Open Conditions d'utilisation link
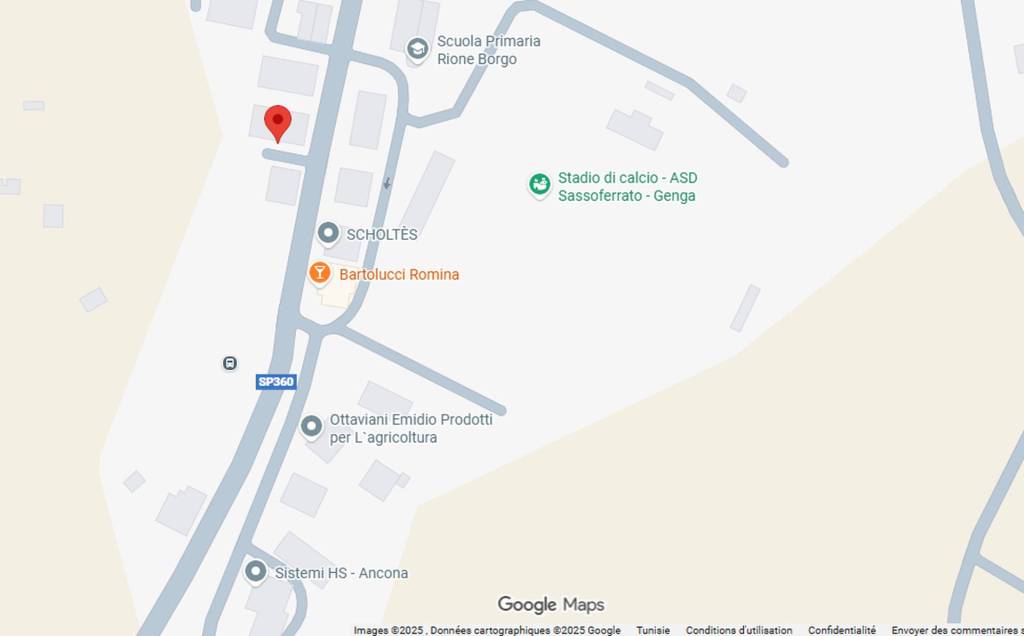 738,630
